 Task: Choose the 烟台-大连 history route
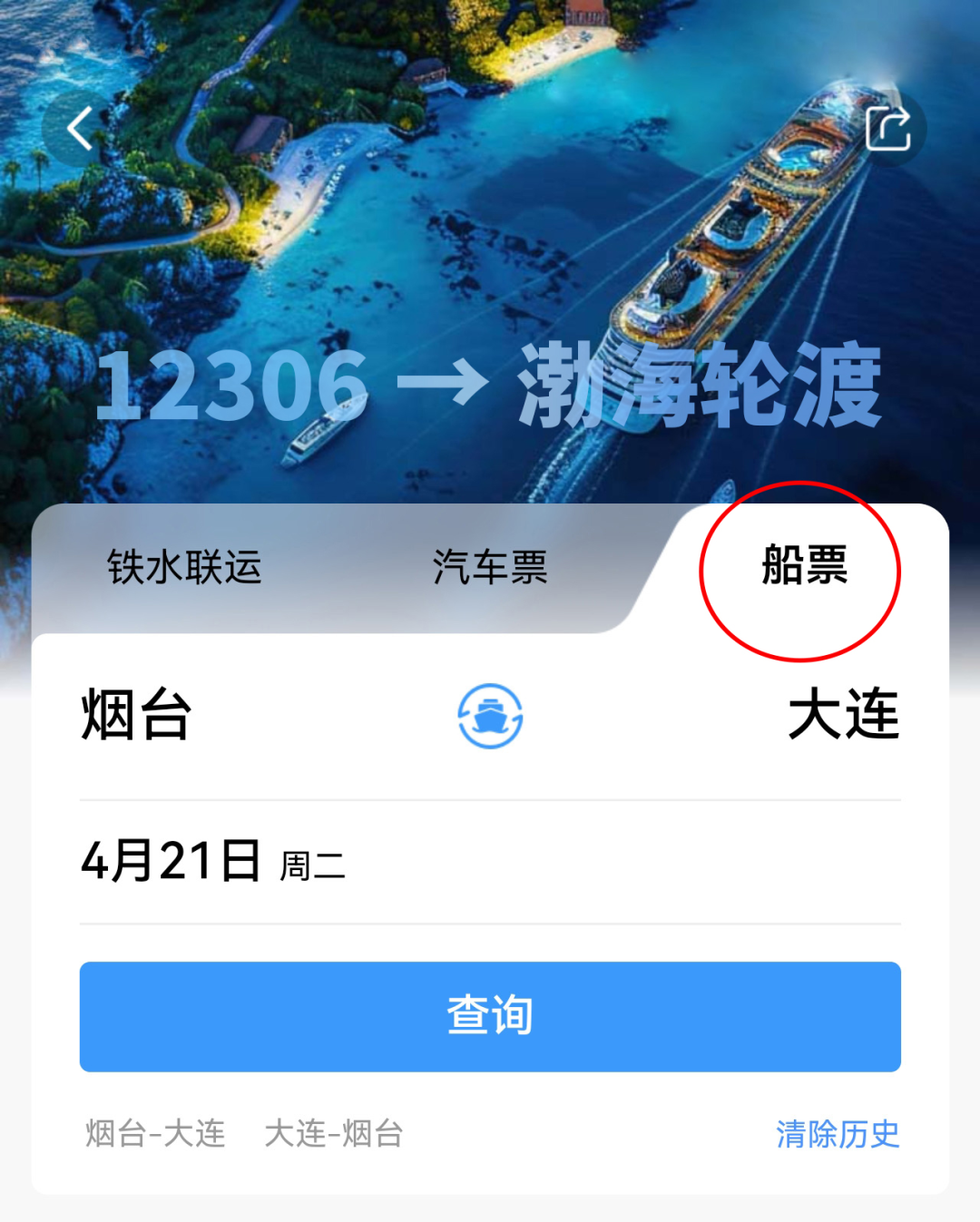(x=155, y=1134)
